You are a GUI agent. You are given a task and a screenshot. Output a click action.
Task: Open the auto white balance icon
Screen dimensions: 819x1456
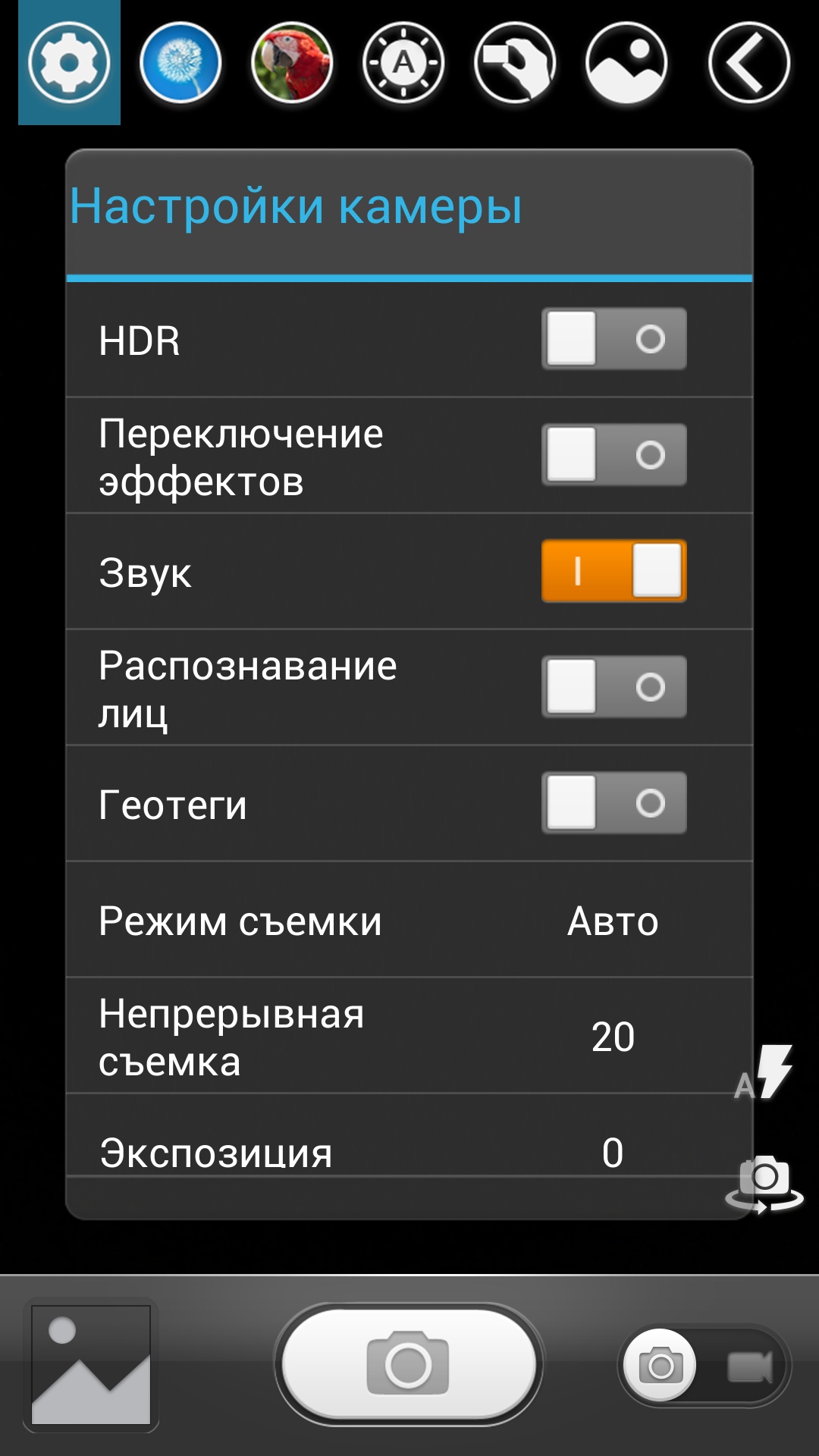pos(403,62)
